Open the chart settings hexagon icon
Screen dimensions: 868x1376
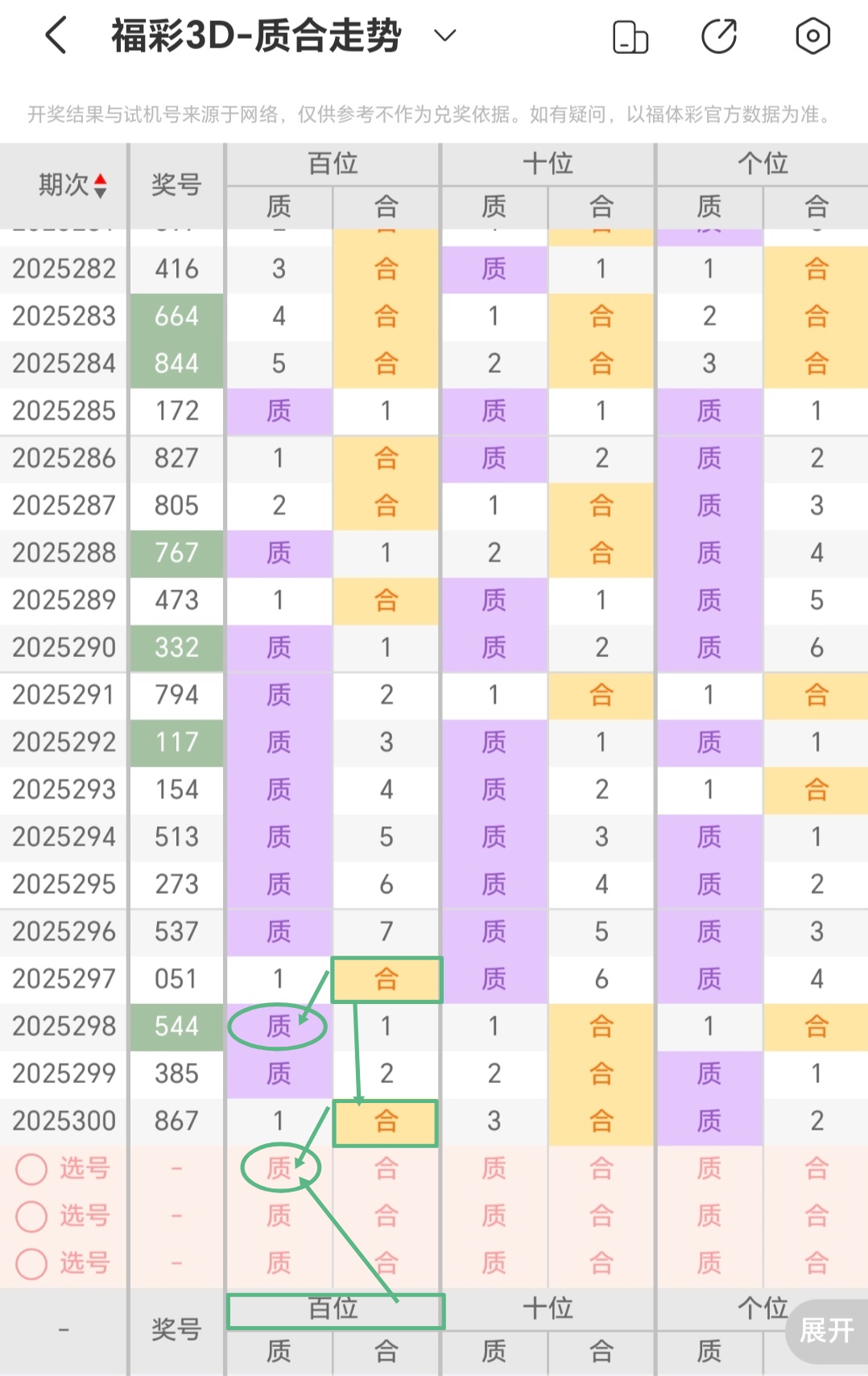[812, 36]
